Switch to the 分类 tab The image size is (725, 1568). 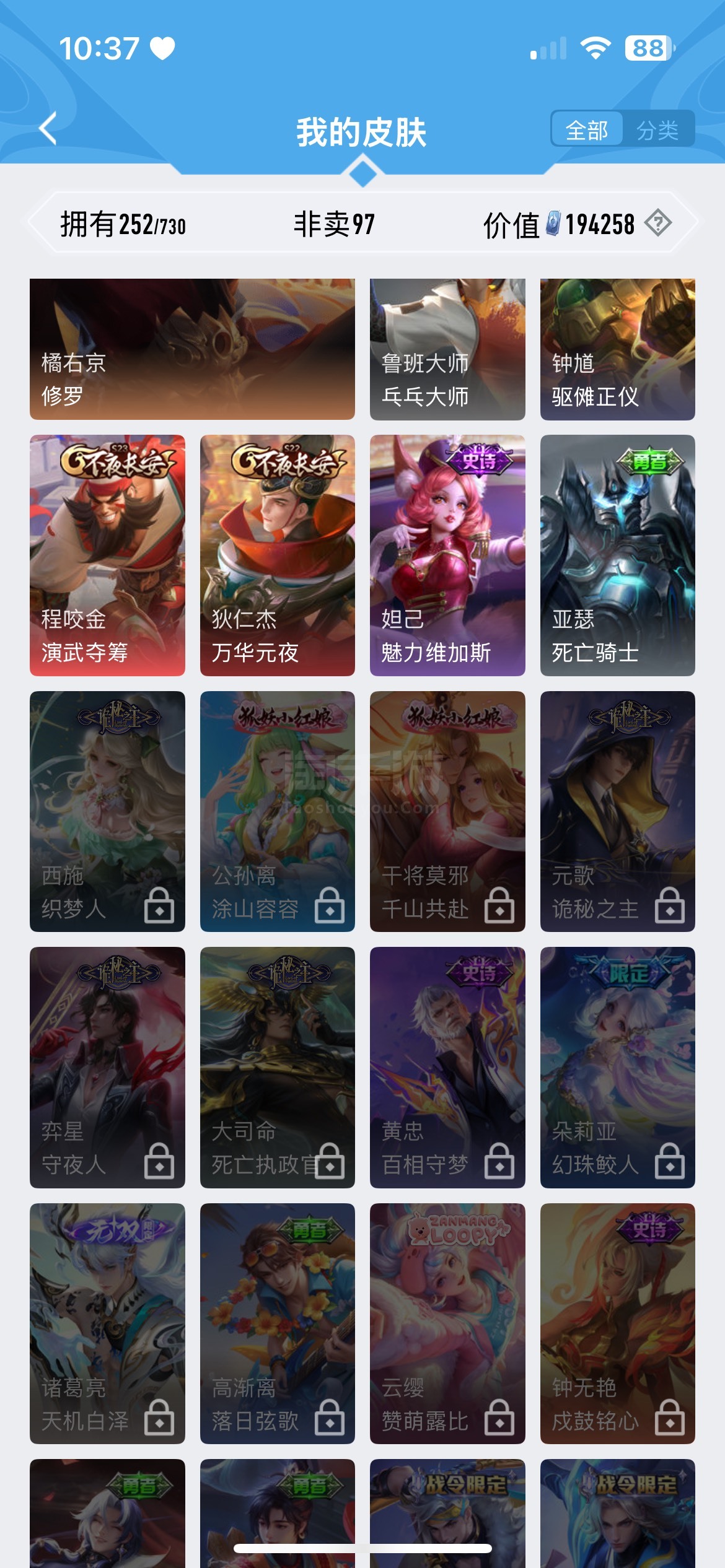[x=657, y=130]
